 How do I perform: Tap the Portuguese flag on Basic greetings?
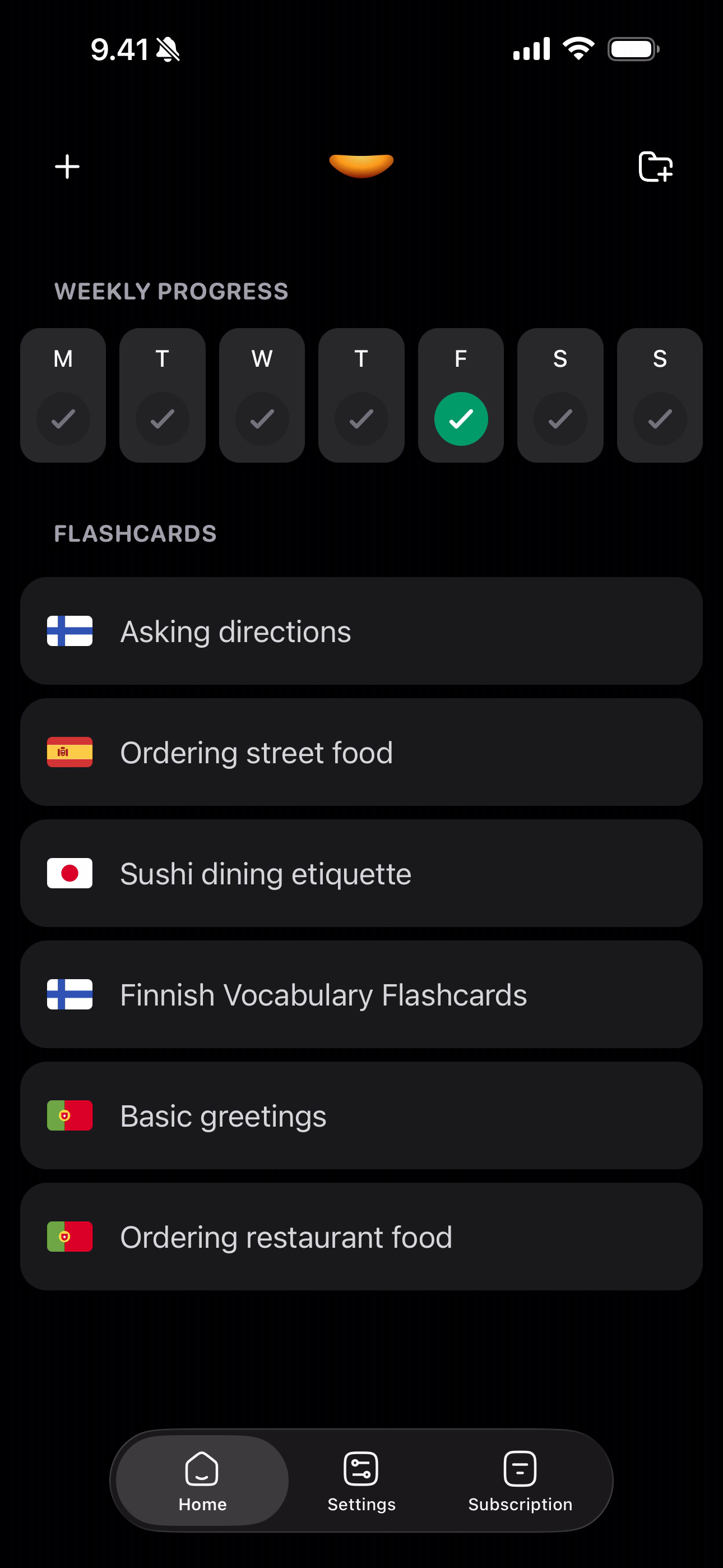pos(69,1114)
